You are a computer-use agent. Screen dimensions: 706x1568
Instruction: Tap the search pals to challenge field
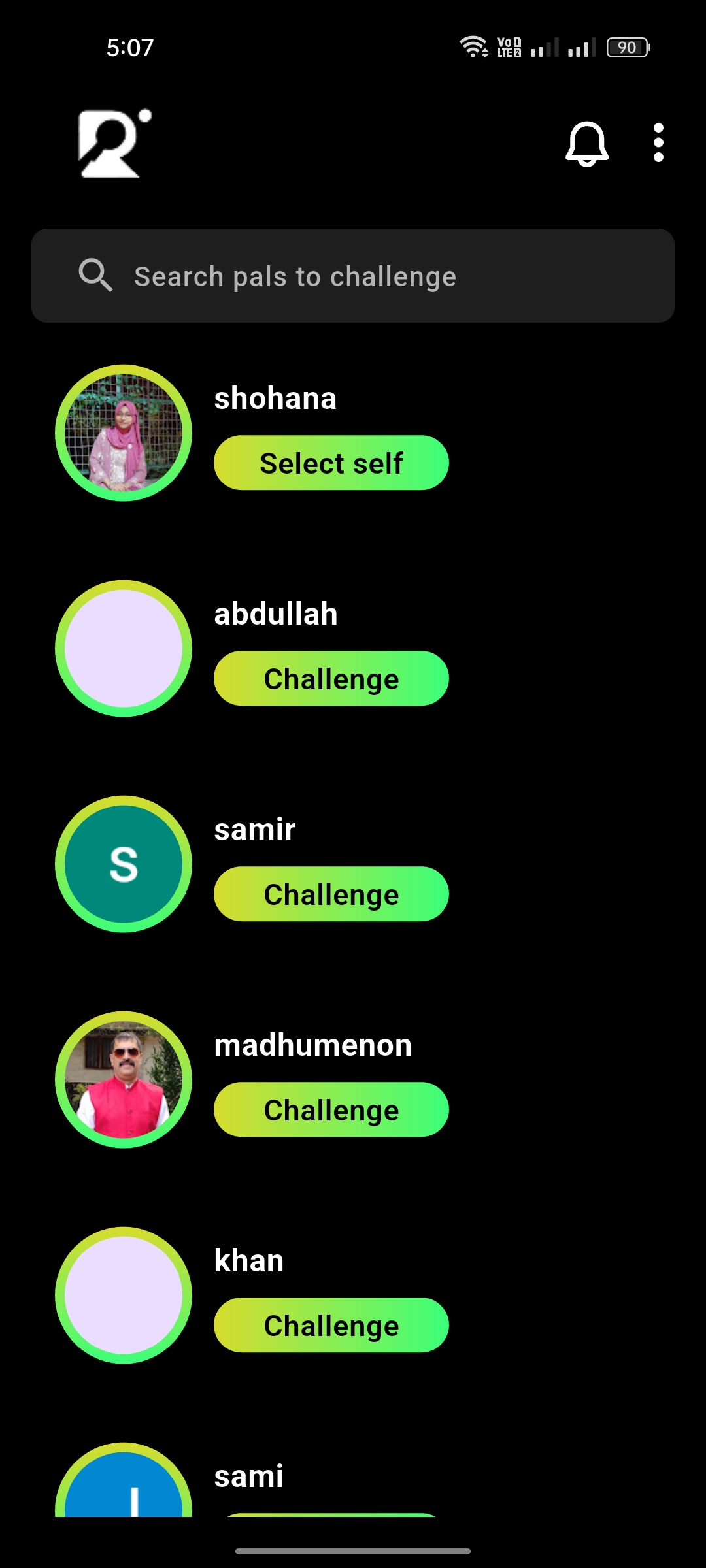tap(353, 276)
